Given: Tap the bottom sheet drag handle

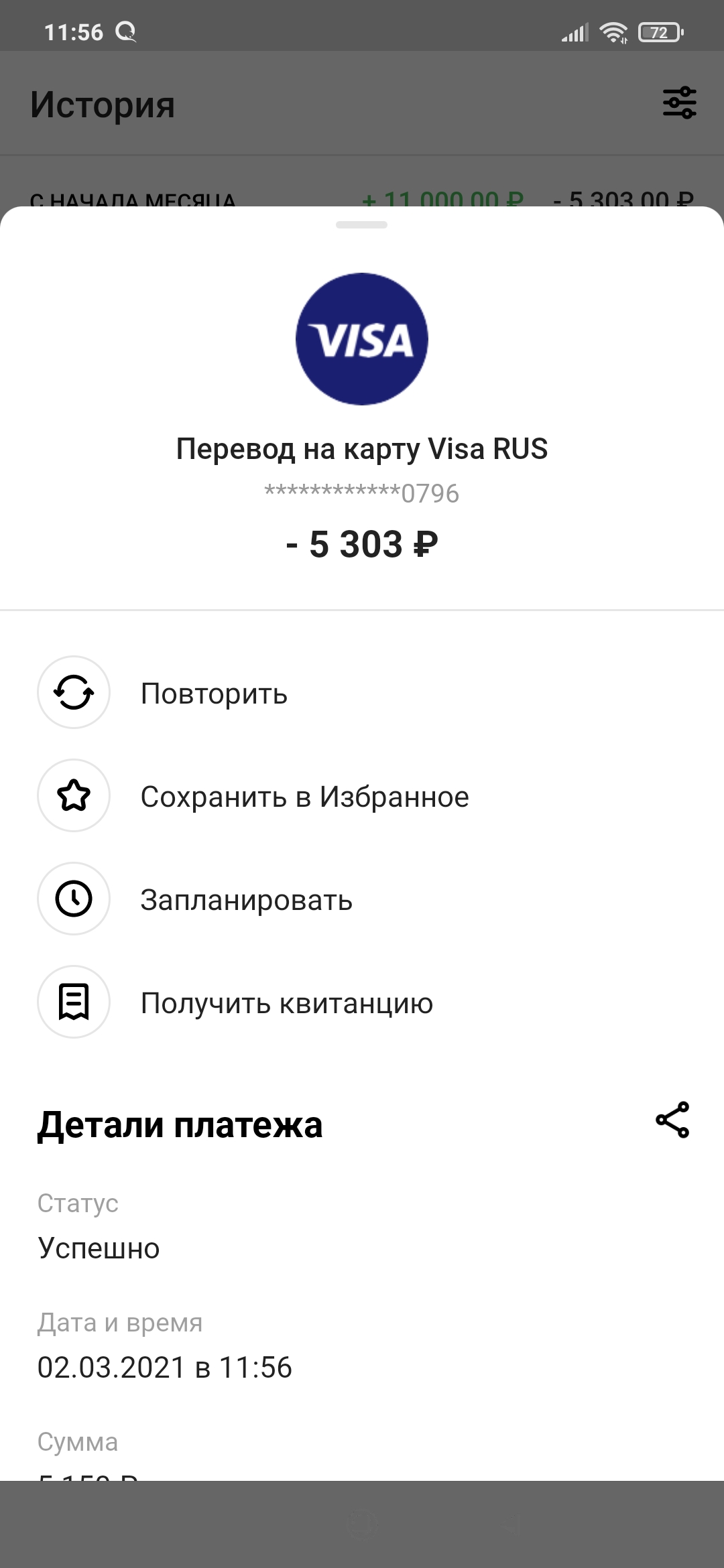Looking at the screenshot, I should click(x=361, y=225).
